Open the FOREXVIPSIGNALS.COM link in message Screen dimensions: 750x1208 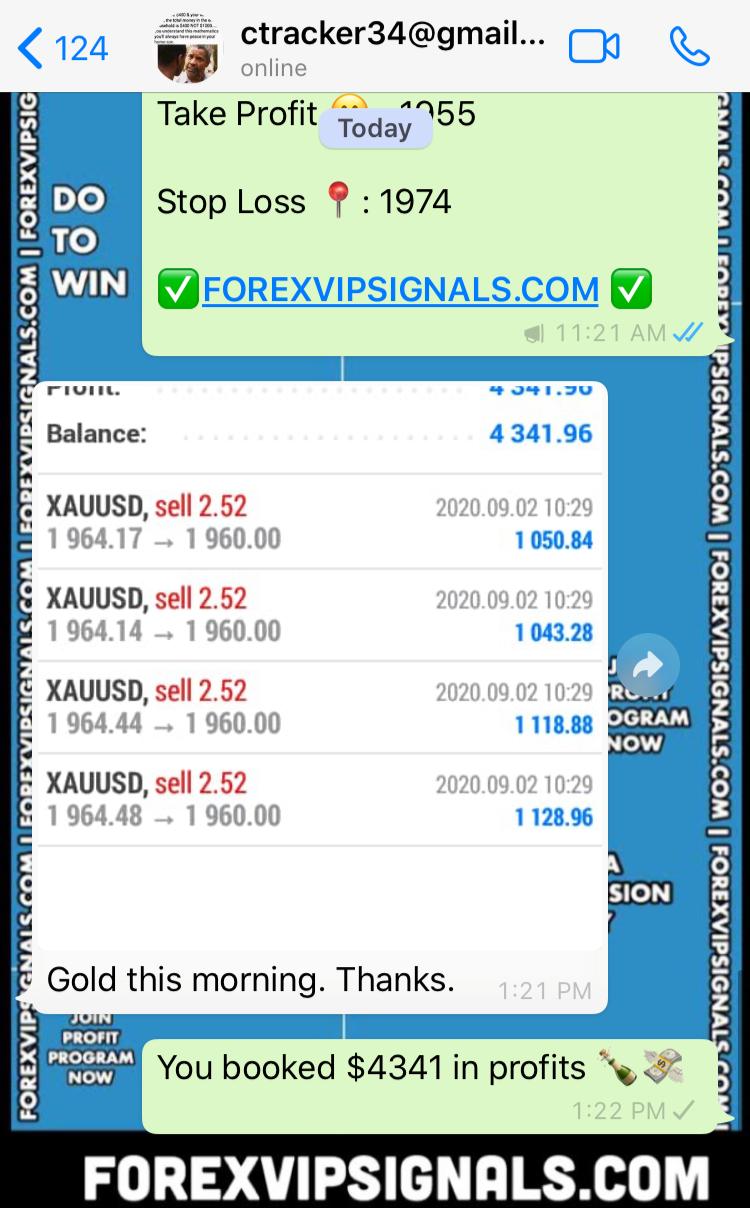(x=400, y=289)
